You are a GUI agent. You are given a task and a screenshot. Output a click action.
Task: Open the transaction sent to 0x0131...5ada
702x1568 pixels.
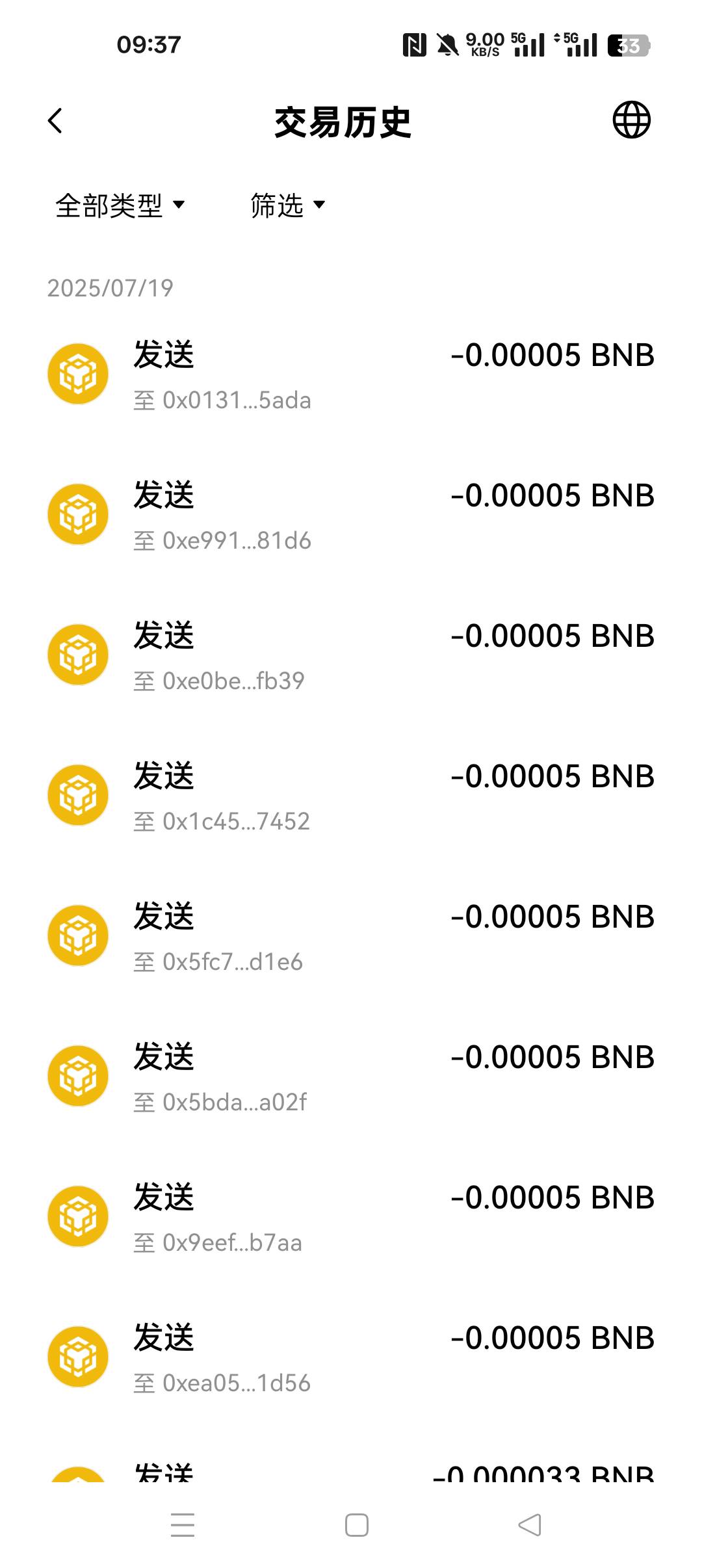click(351, 375)
